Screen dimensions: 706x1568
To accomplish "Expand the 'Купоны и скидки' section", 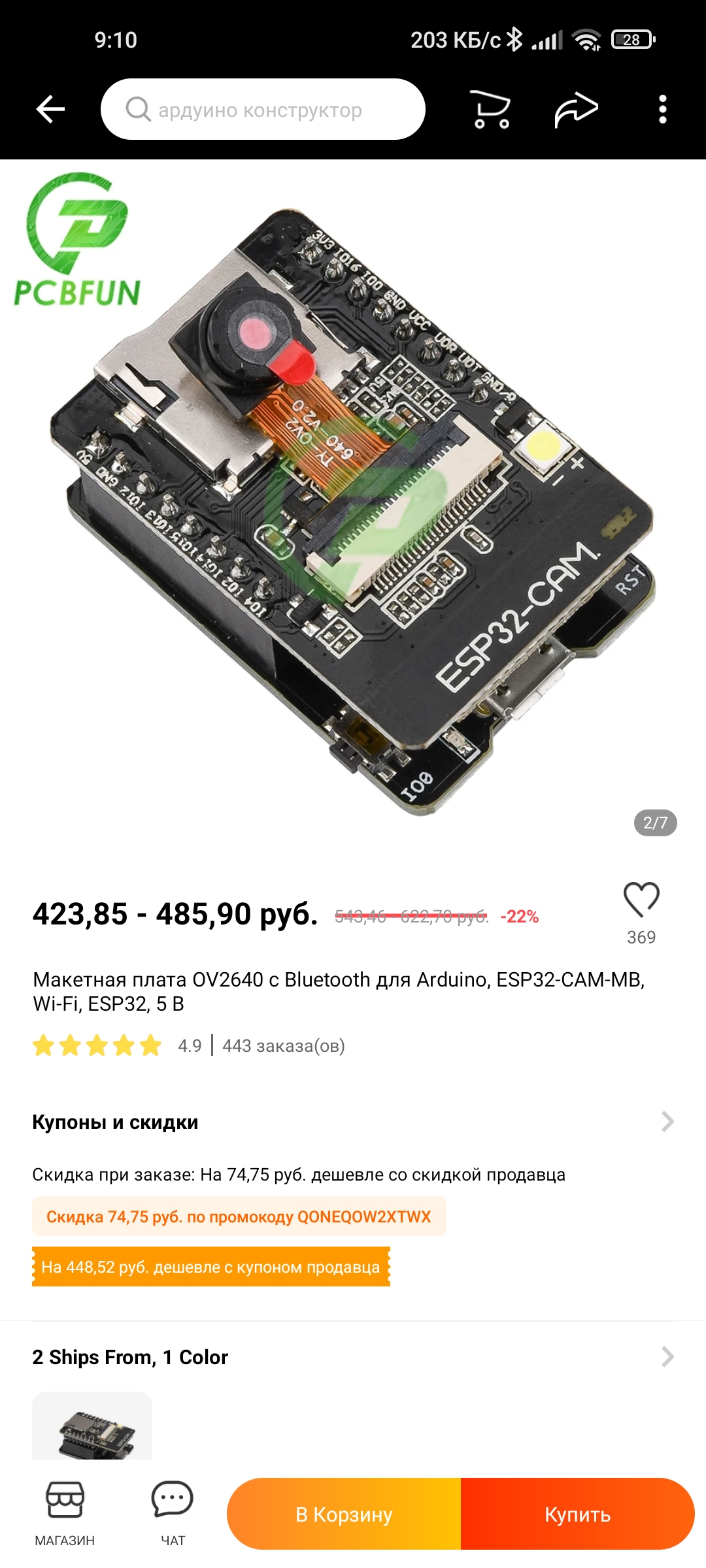I will (x=667, y=1122).
